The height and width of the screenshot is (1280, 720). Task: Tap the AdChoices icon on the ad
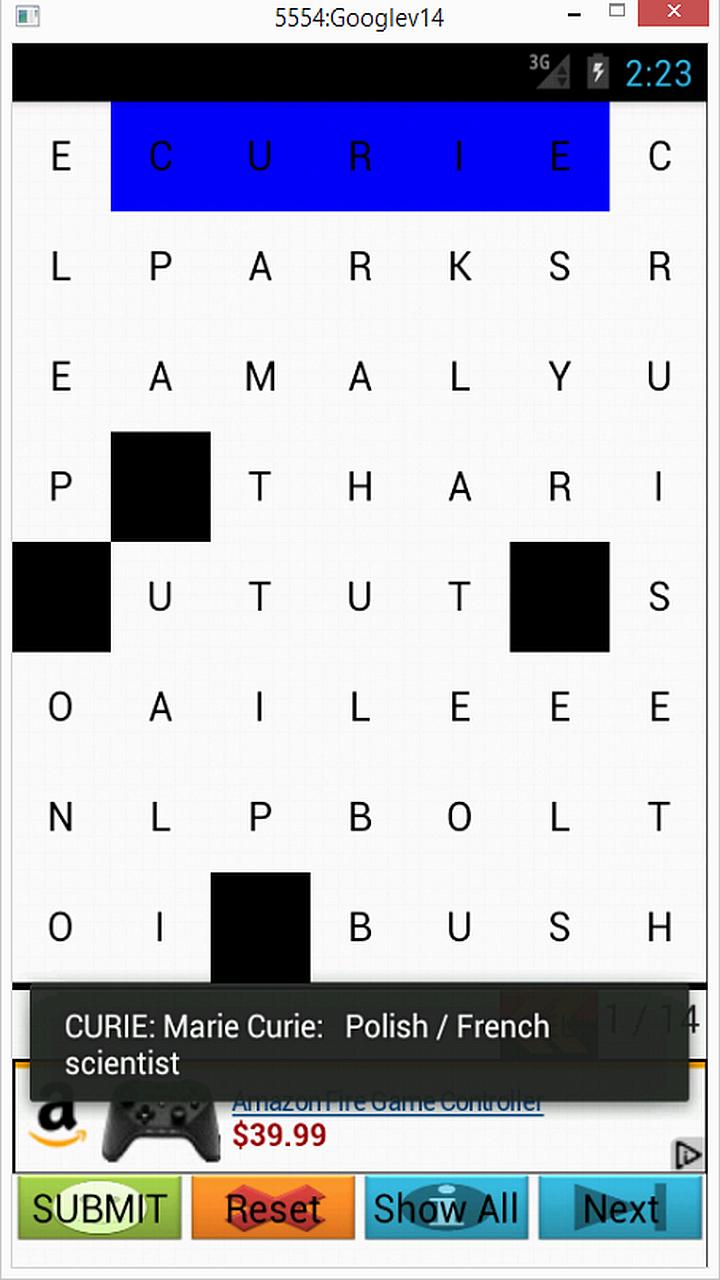688,1155
